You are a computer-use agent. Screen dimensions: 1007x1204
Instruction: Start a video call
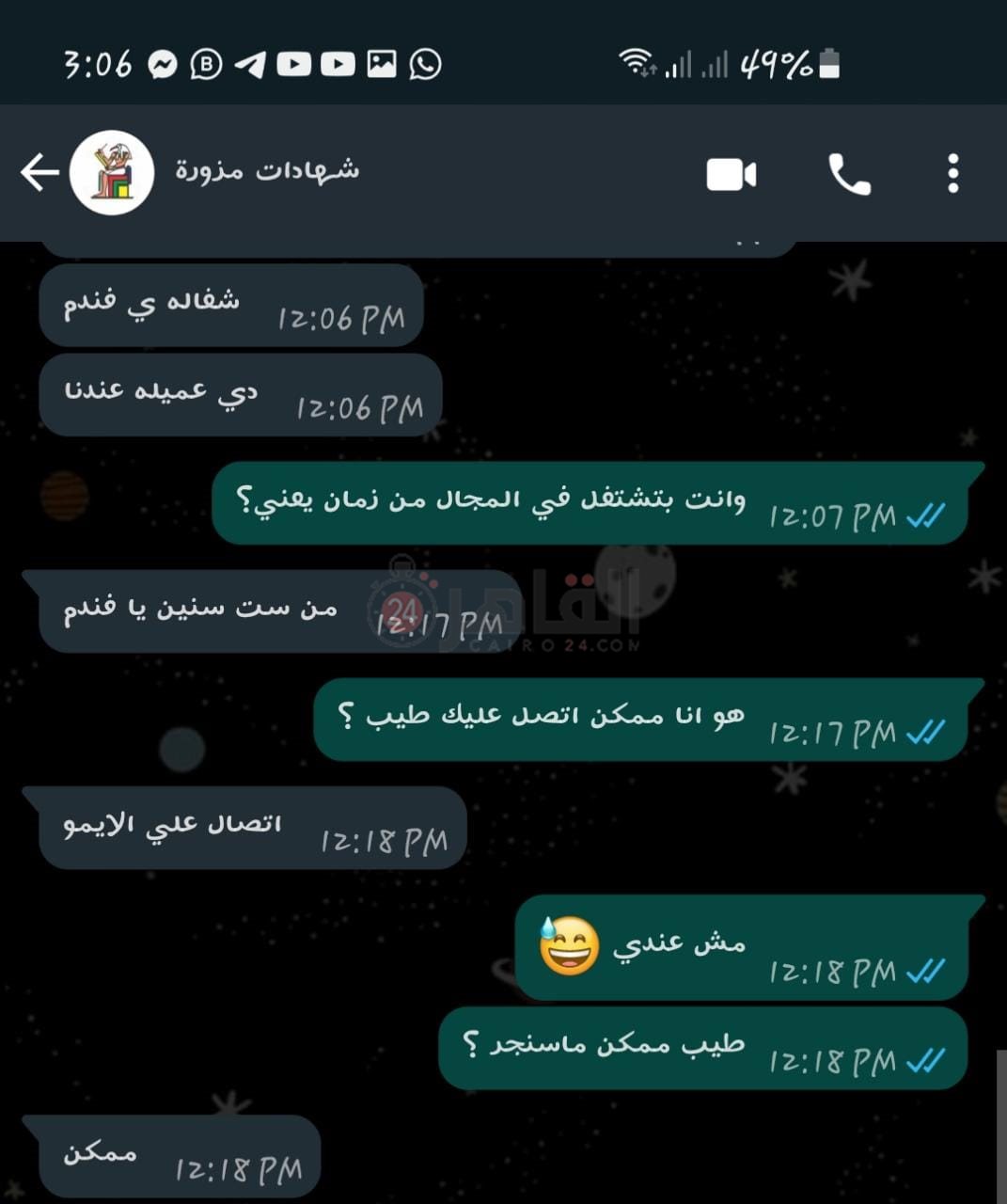click(x=731, y=174)
